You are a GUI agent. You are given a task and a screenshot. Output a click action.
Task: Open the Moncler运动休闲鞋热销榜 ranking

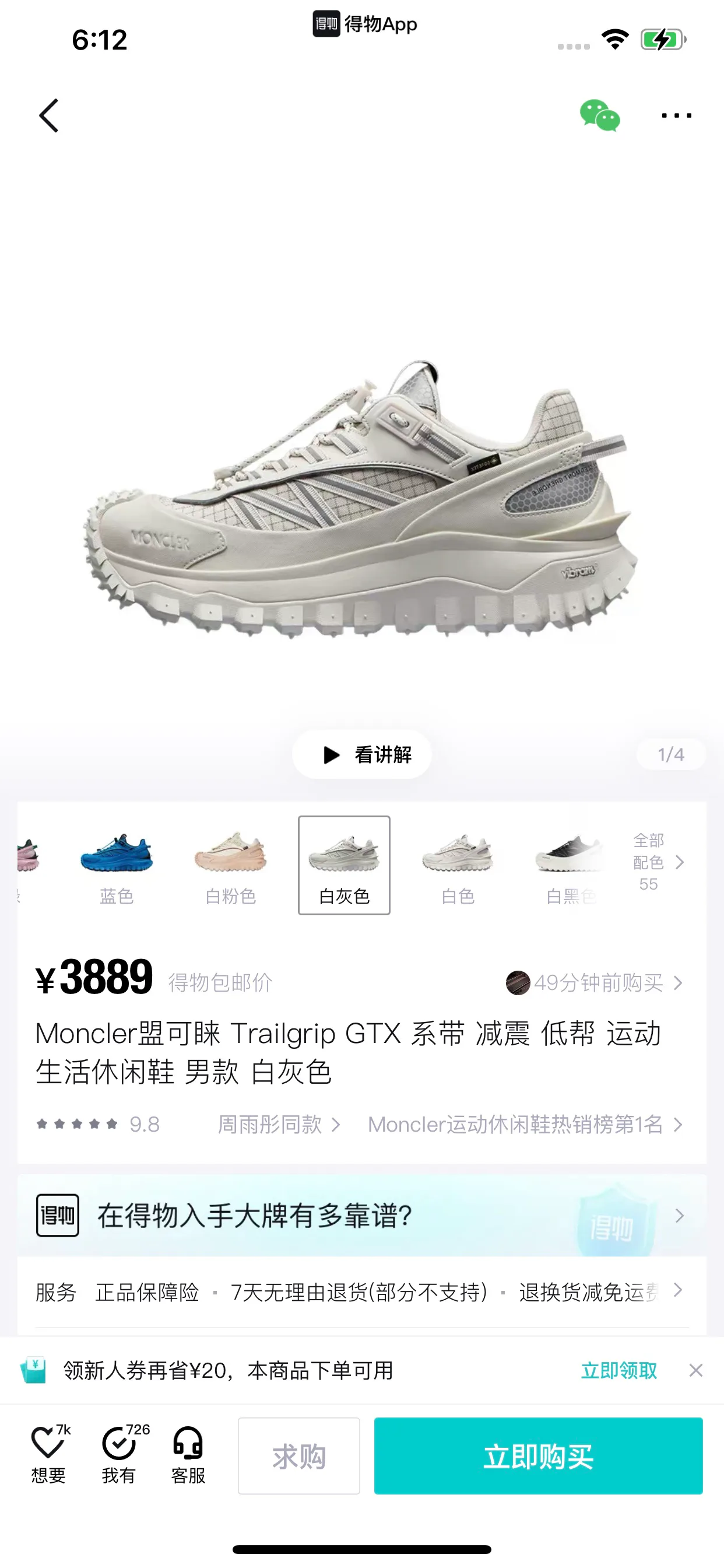tap(525, 1124)
